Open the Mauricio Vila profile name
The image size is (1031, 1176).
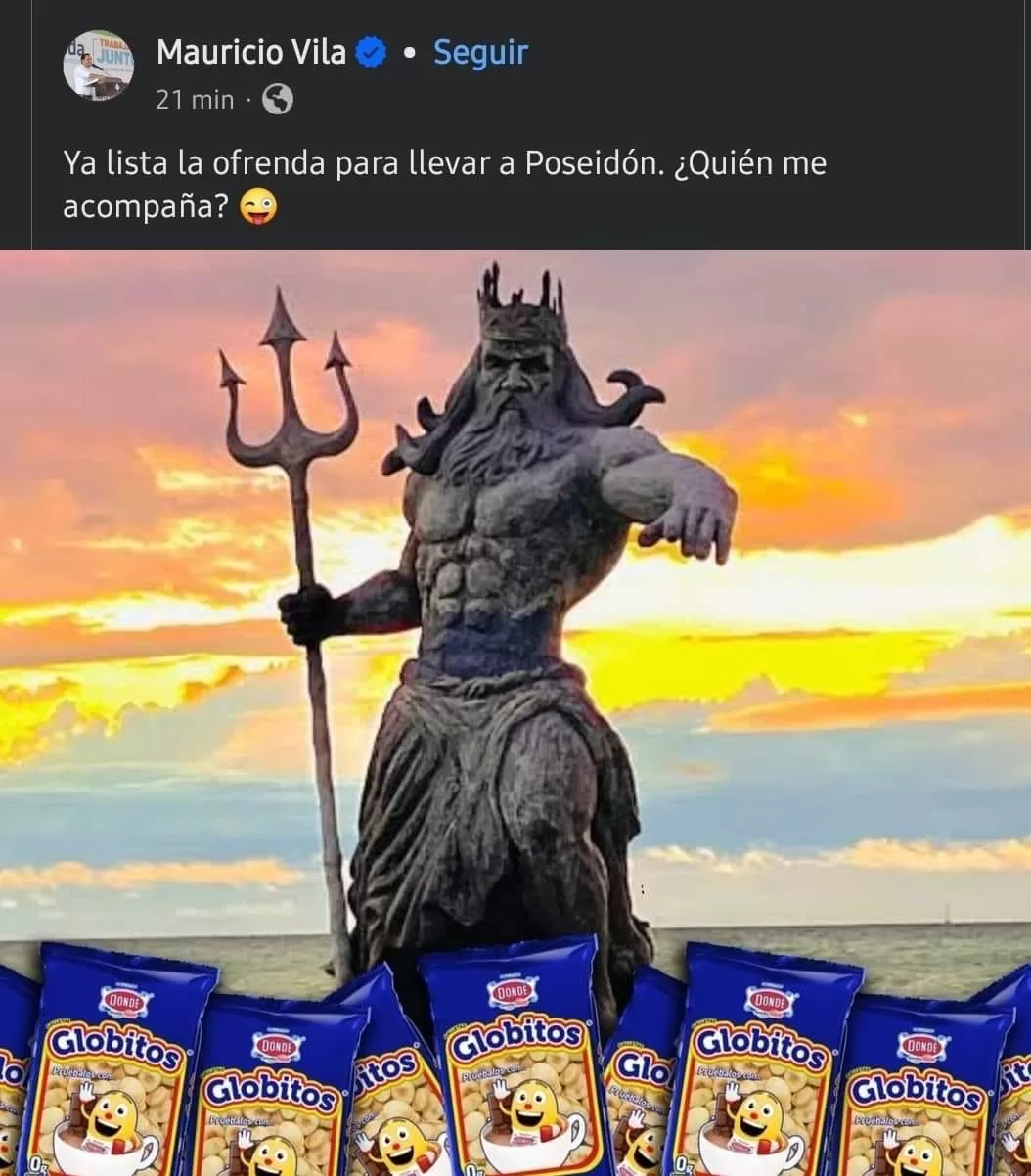[x=250, y=52]
